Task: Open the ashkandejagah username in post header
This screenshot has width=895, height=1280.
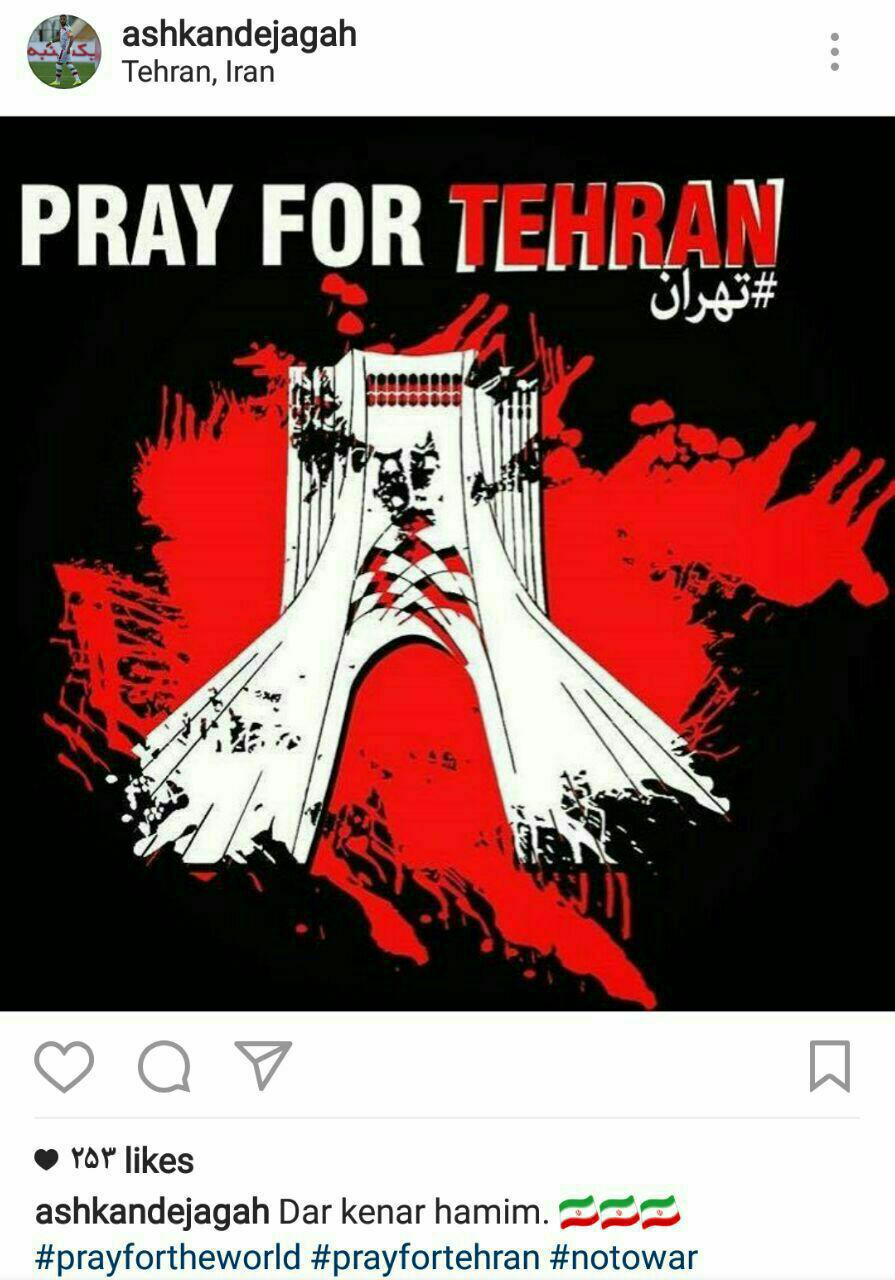Action: point(238,34)
